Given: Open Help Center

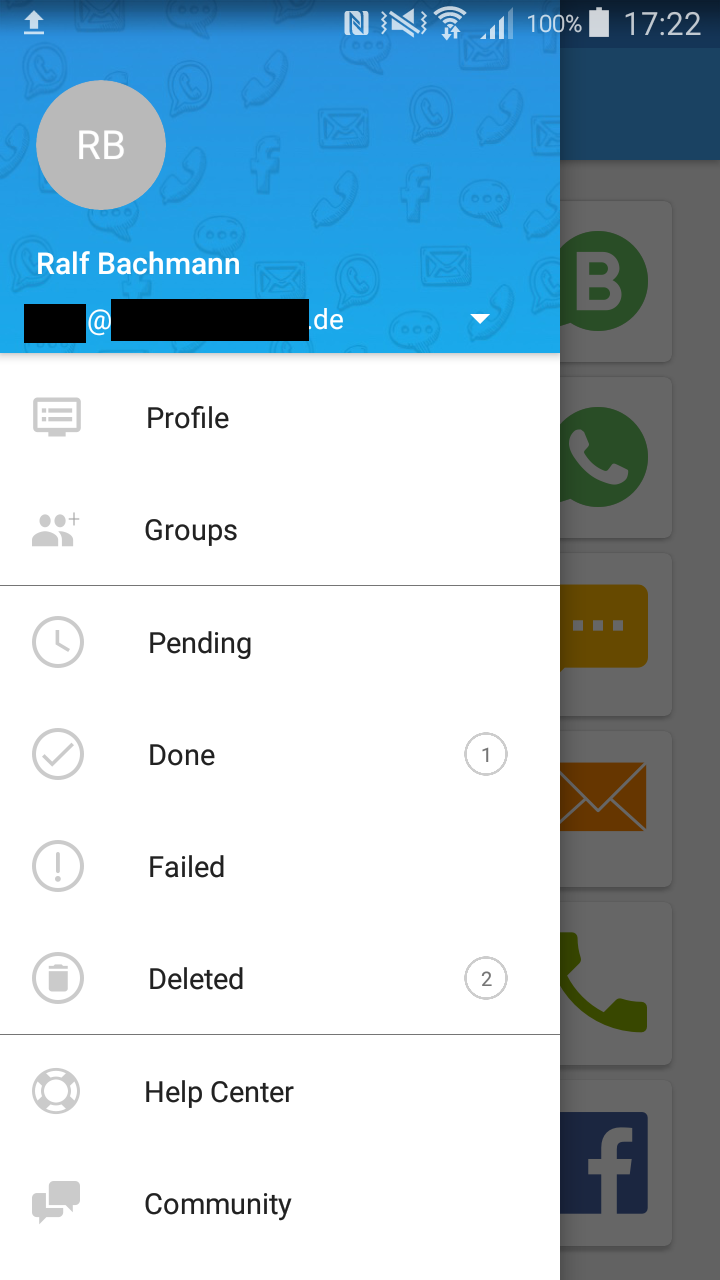Looking at the screenshot, I should pyautogui.click(x=280, y=1092).
